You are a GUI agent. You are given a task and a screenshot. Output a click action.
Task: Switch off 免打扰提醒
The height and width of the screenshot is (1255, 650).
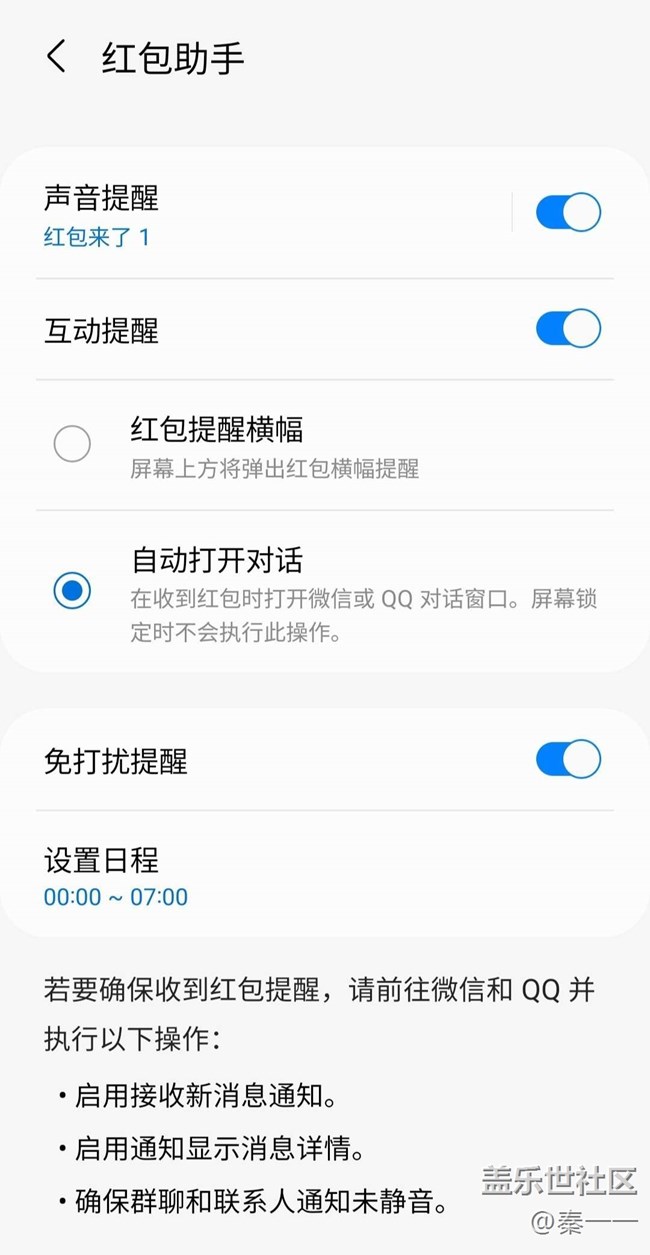point(567,760)
